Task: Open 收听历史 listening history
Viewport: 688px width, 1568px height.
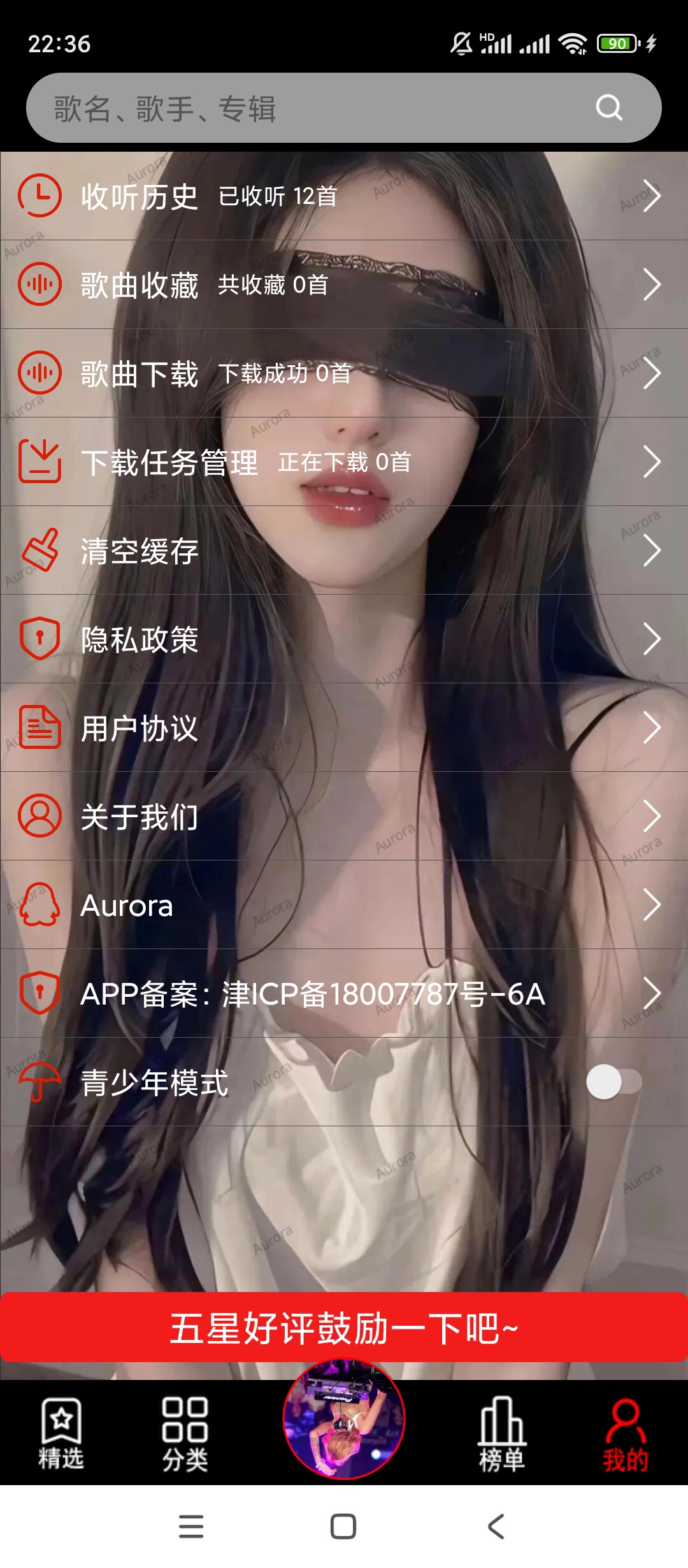Action: pyautogui.click(x=344, y=196)
